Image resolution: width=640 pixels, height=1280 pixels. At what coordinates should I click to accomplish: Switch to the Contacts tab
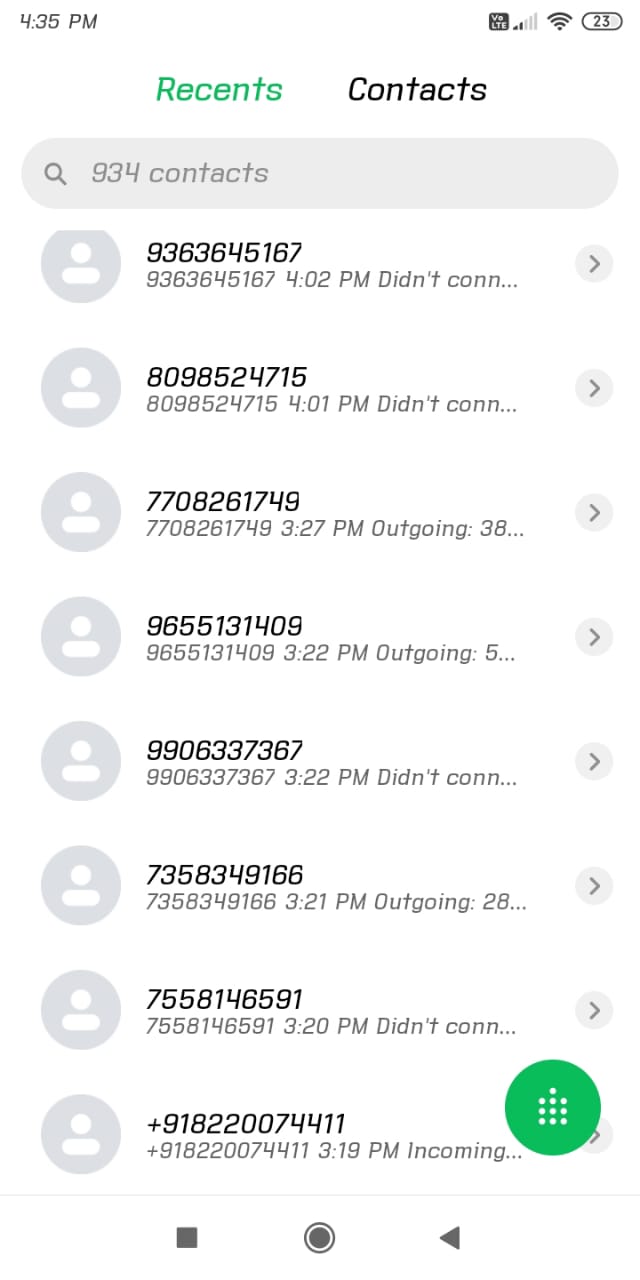tap(417, 89)
